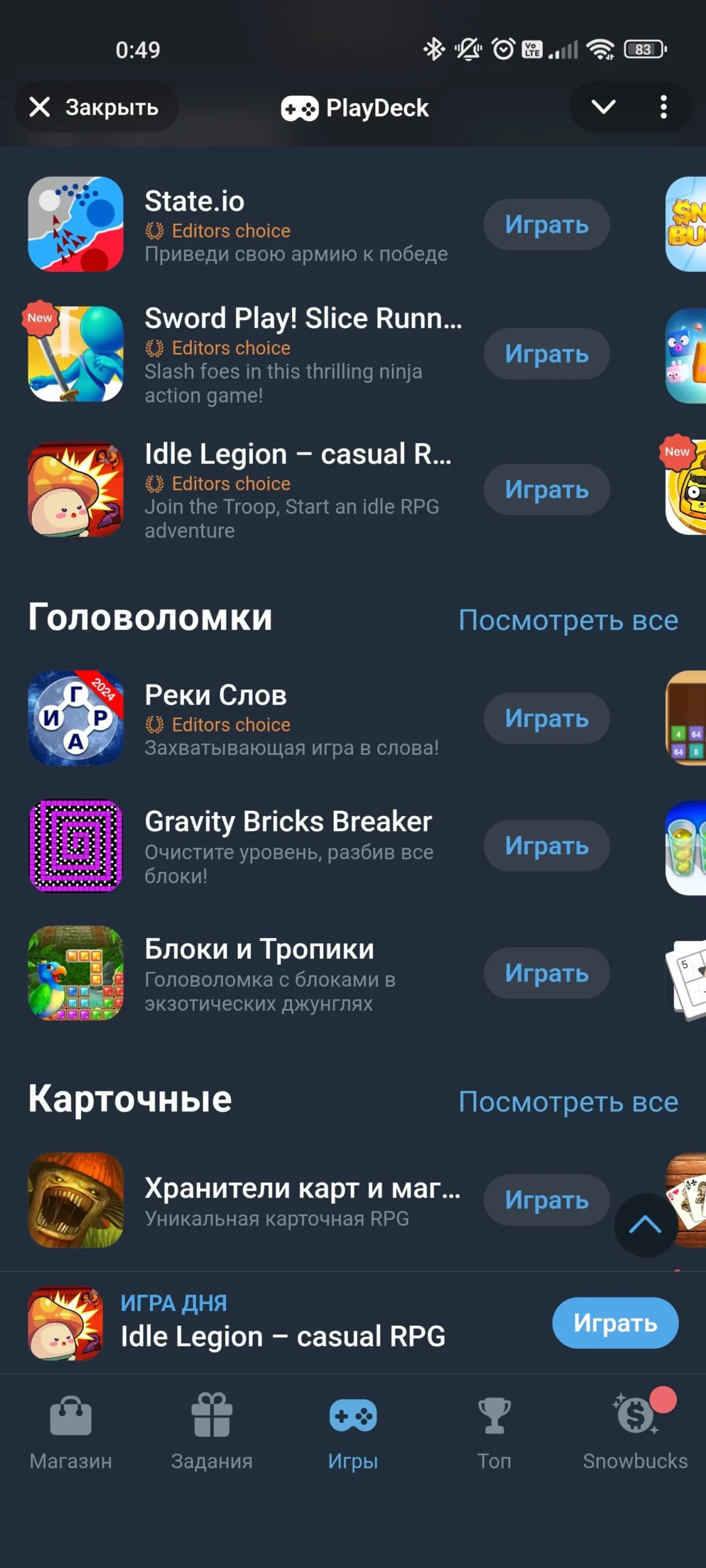Open Посмотреть все for Головоломки

click(x=568, y=620)
